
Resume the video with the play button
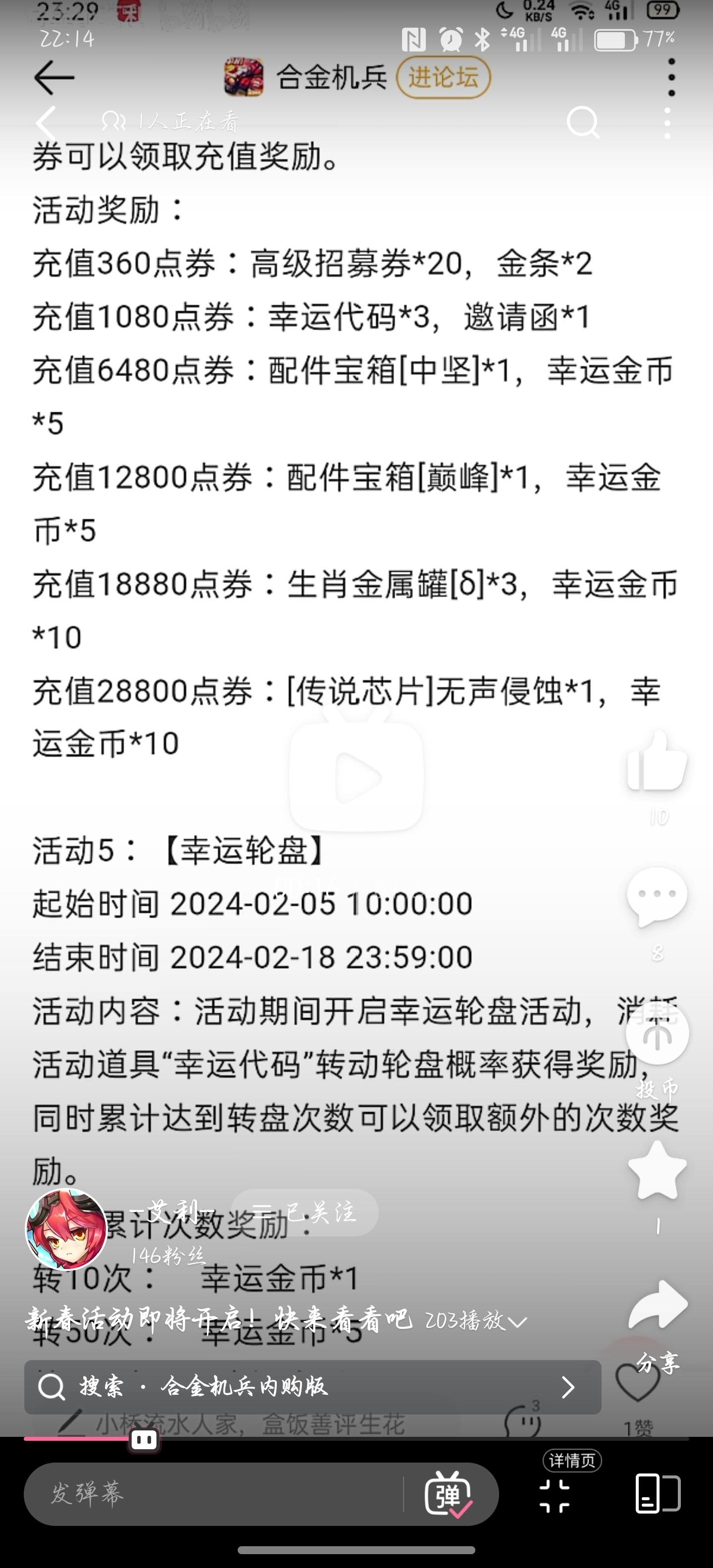coord(356,777)
